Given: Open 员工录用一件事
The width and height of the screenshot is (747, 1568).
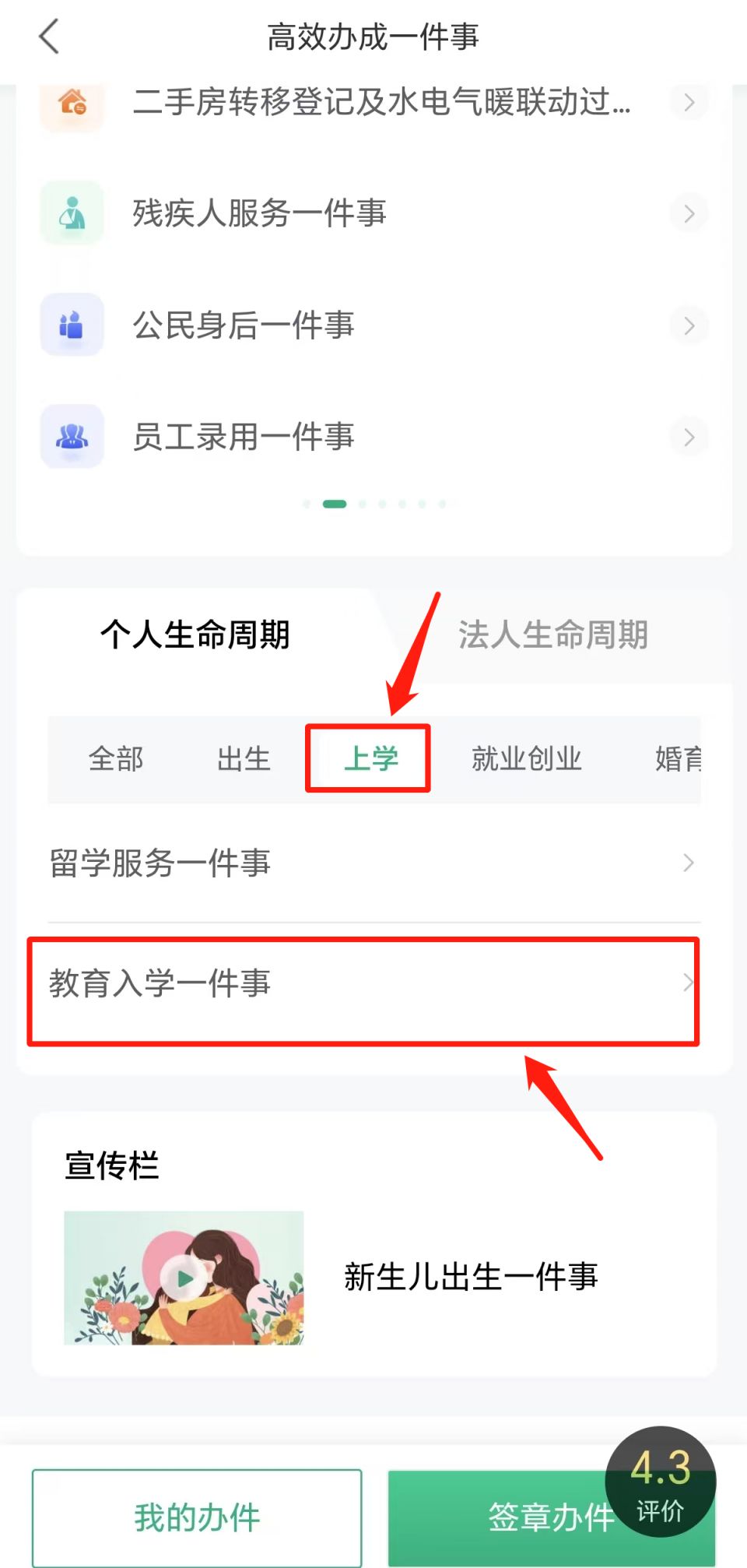Looking at the screenshot, I should point(373,436).
